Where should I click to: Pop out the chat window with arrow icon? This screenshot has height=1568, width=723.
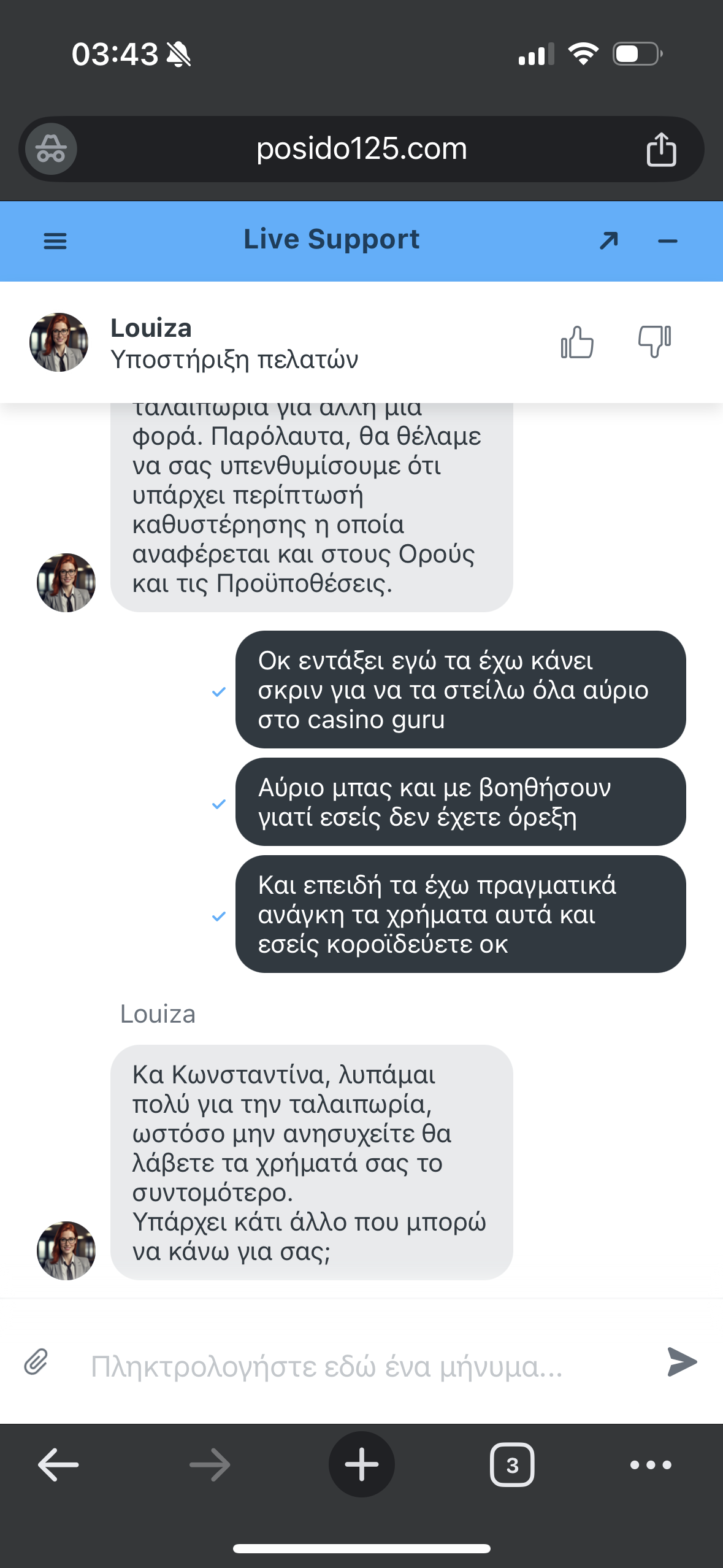[608, 240]
